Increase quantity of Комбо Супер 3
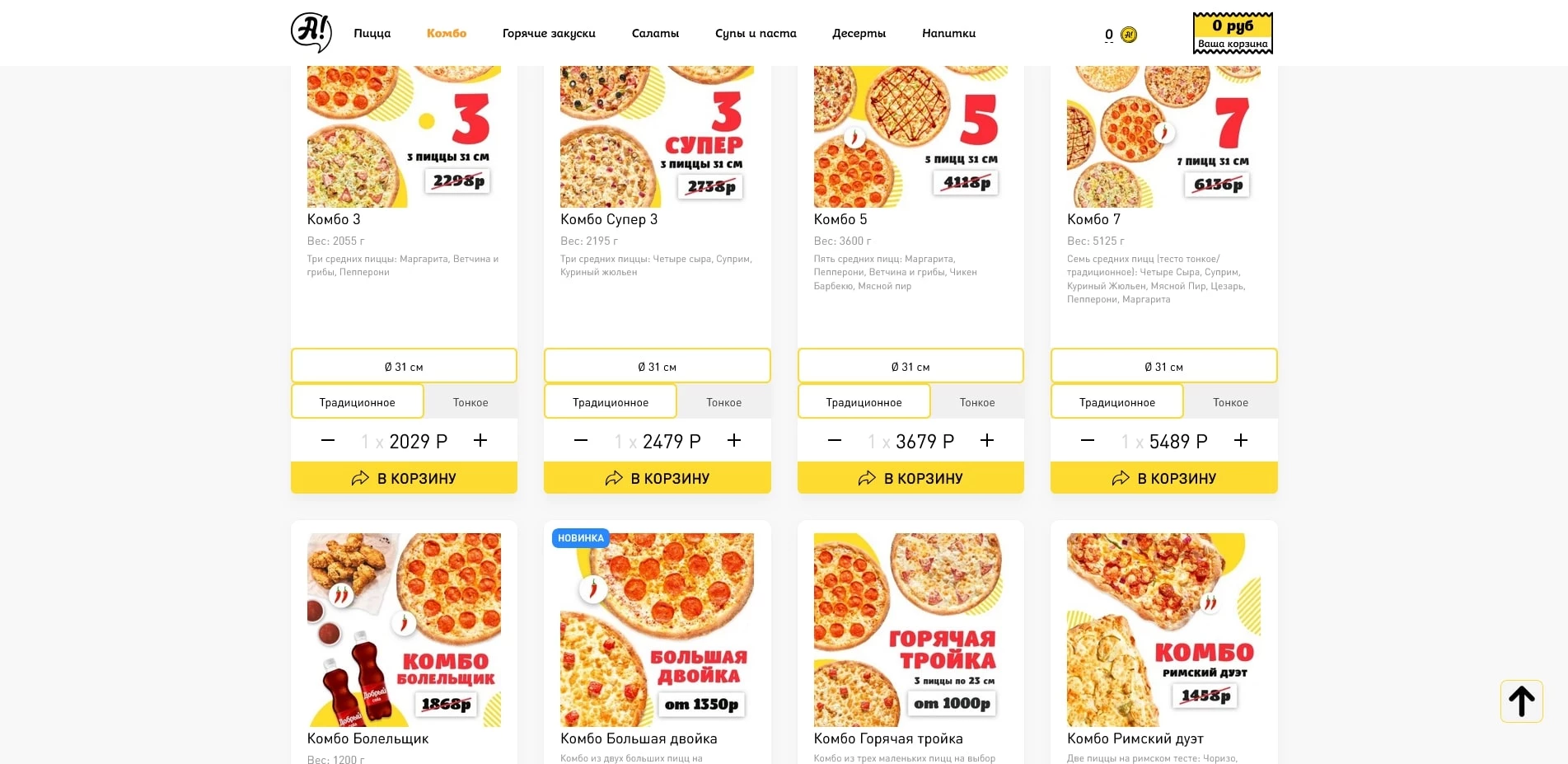The width and height of the screenshot is (1568, 764). (734, 441)
